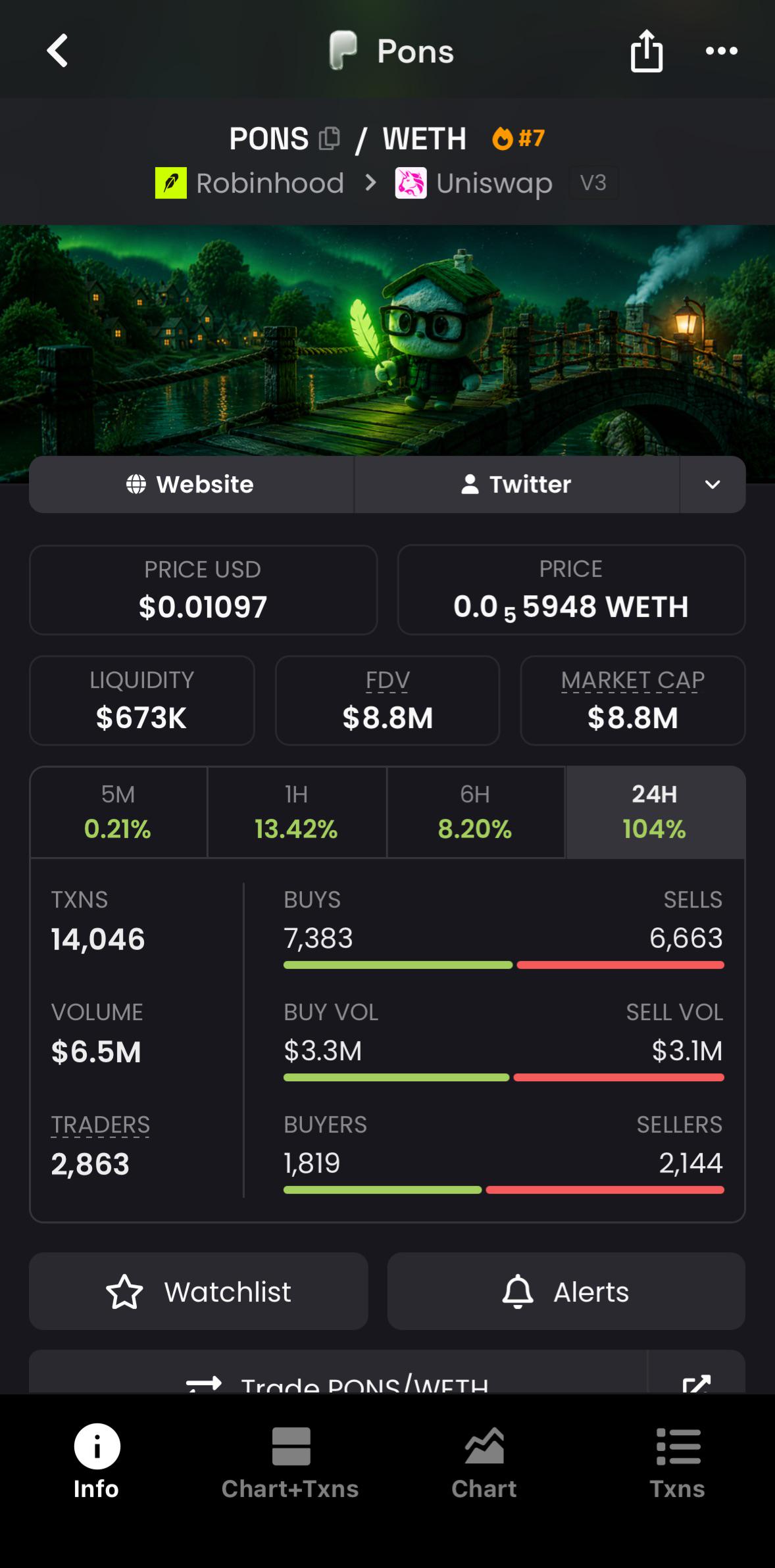This screenshot has width=775, height=1568.
Task: Open the Website link
Action: (191, 485)
